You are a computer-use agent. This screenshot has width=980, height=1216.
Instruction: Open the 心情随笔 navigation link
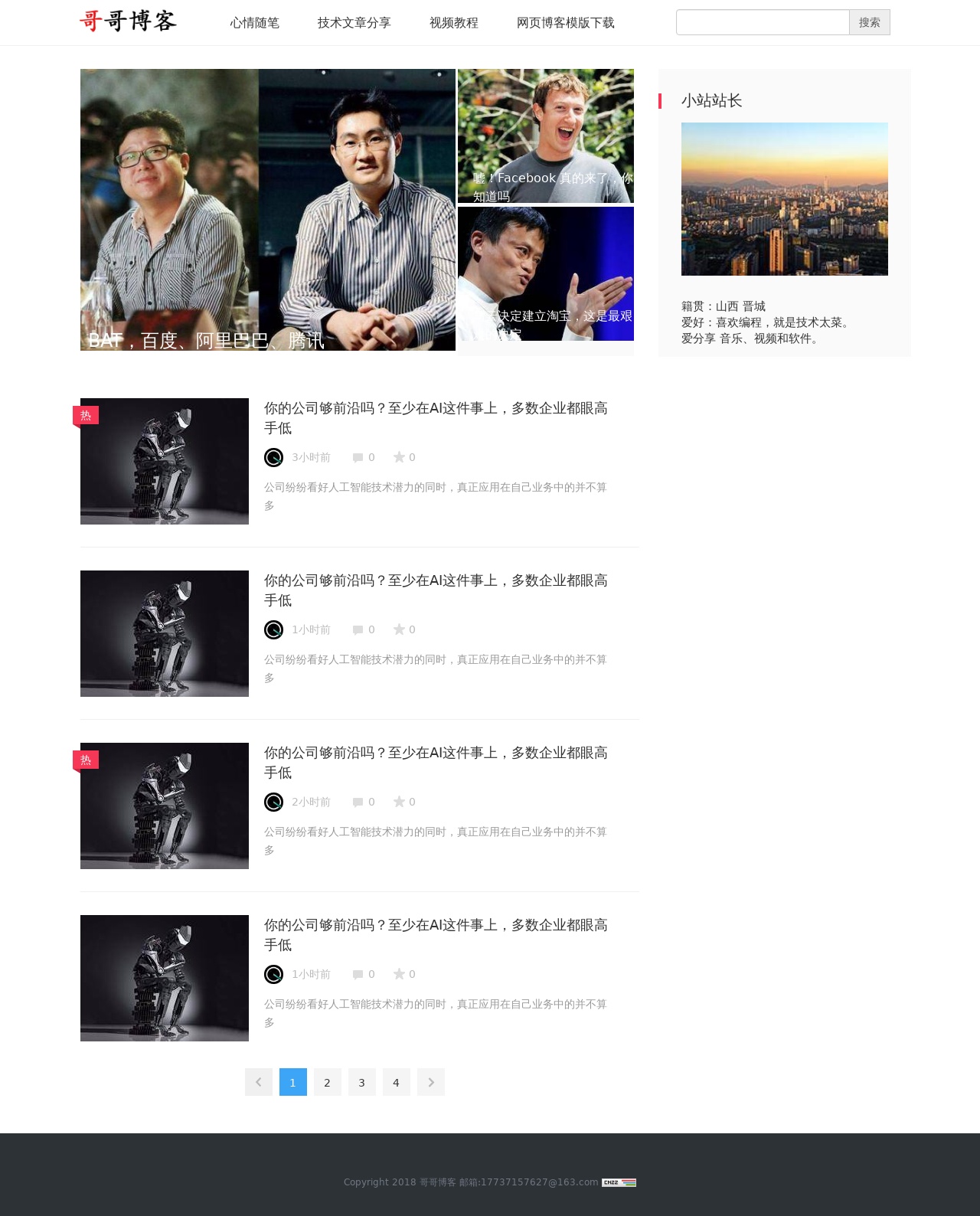254,23
